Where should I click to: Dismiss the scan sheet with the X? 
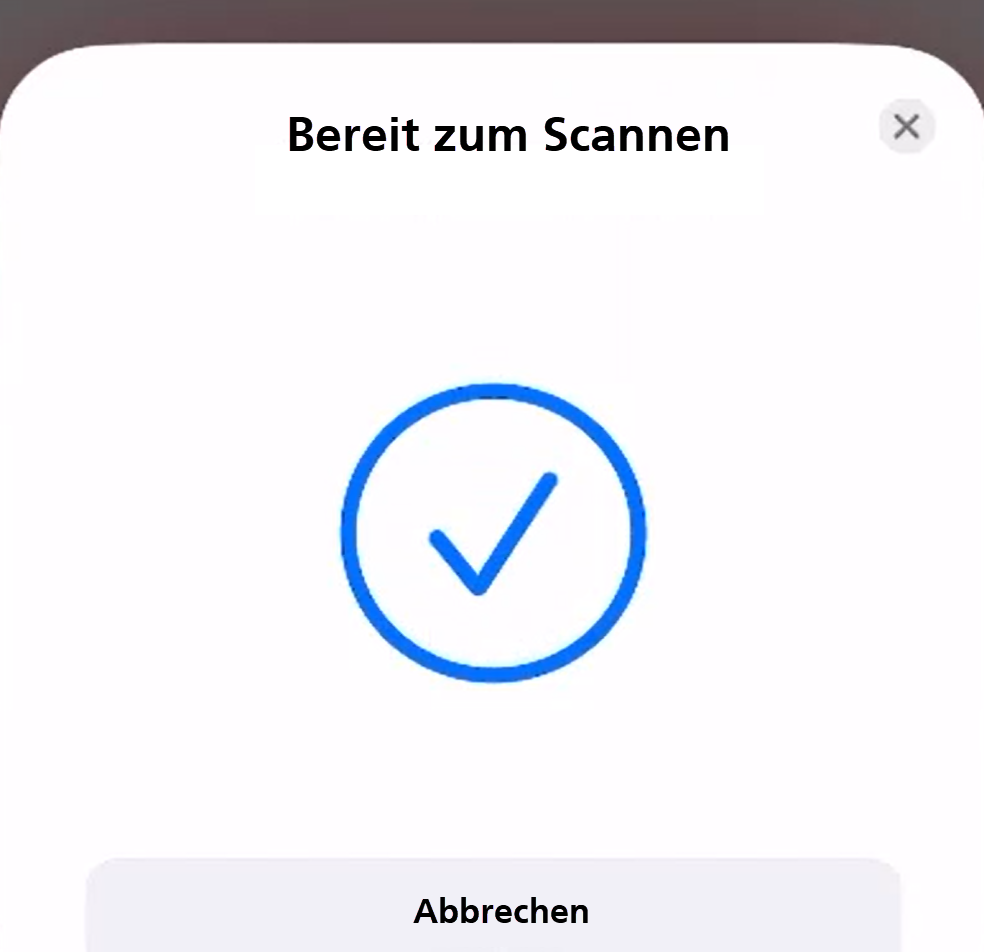(906, 126)
